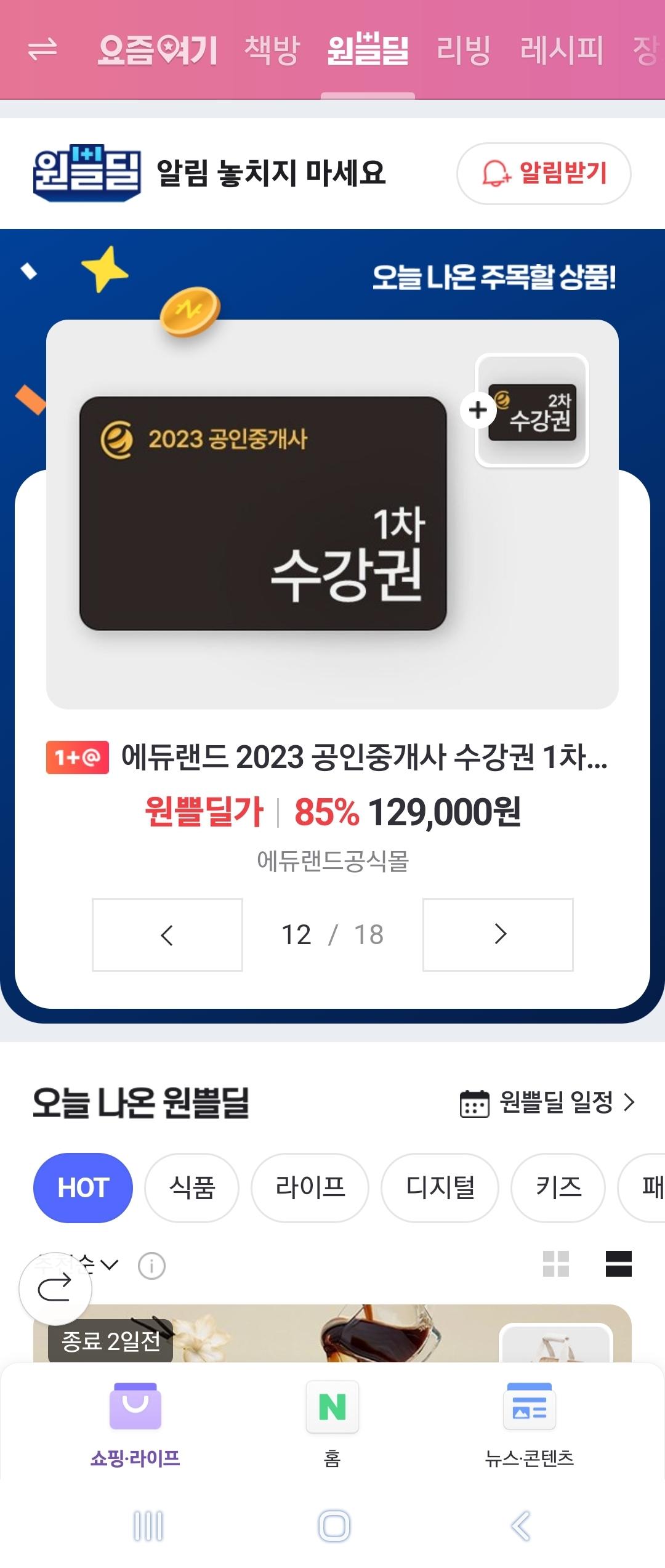
Task: Switch to the 요즘여기 tab
Action: [x=158, y=50]
